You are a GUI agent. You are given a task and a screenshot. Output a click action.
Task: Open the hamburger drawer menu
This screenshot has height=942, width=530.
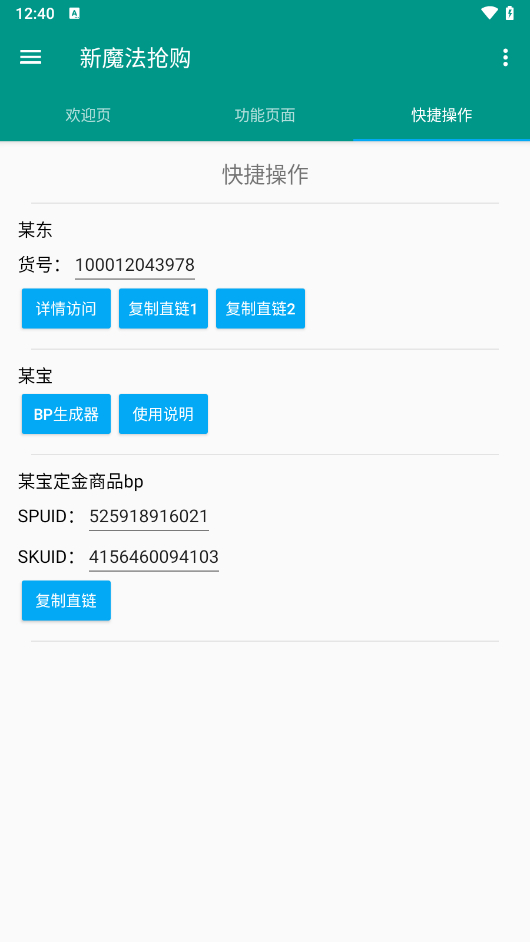pos(31,58)
